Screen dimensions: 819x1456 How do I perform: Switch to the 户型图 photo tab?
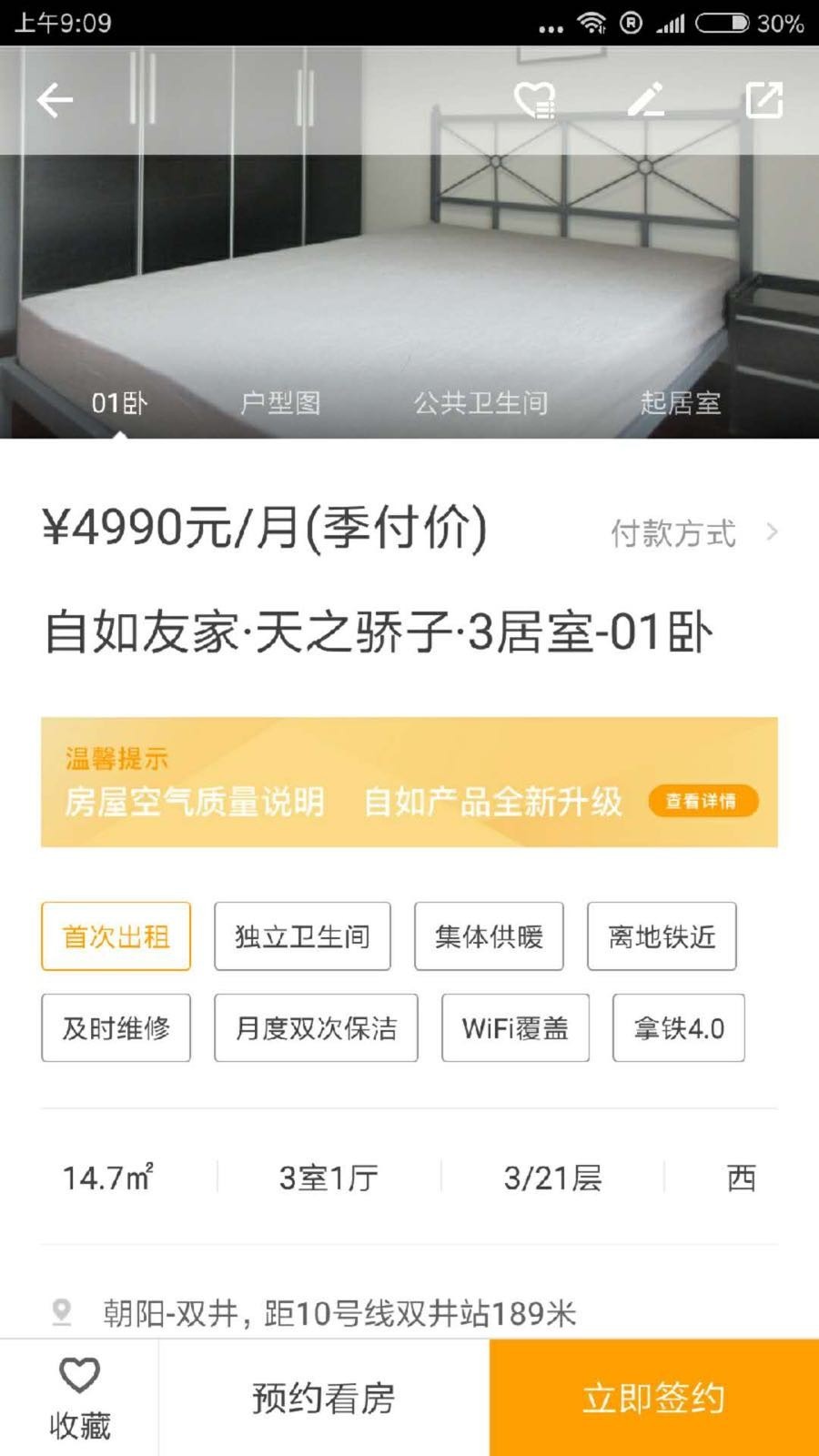tap(280, 402)
